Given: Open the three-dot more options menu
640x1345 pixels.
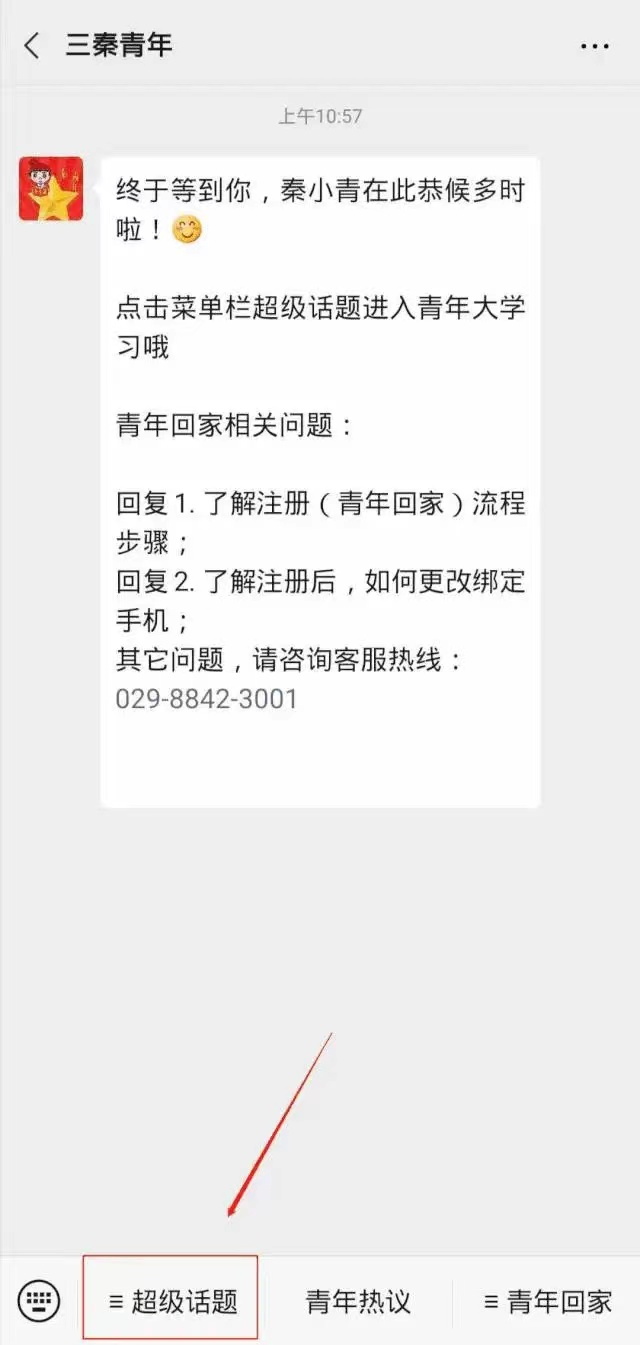Looking at the screenshot, I should click(594, 46).
